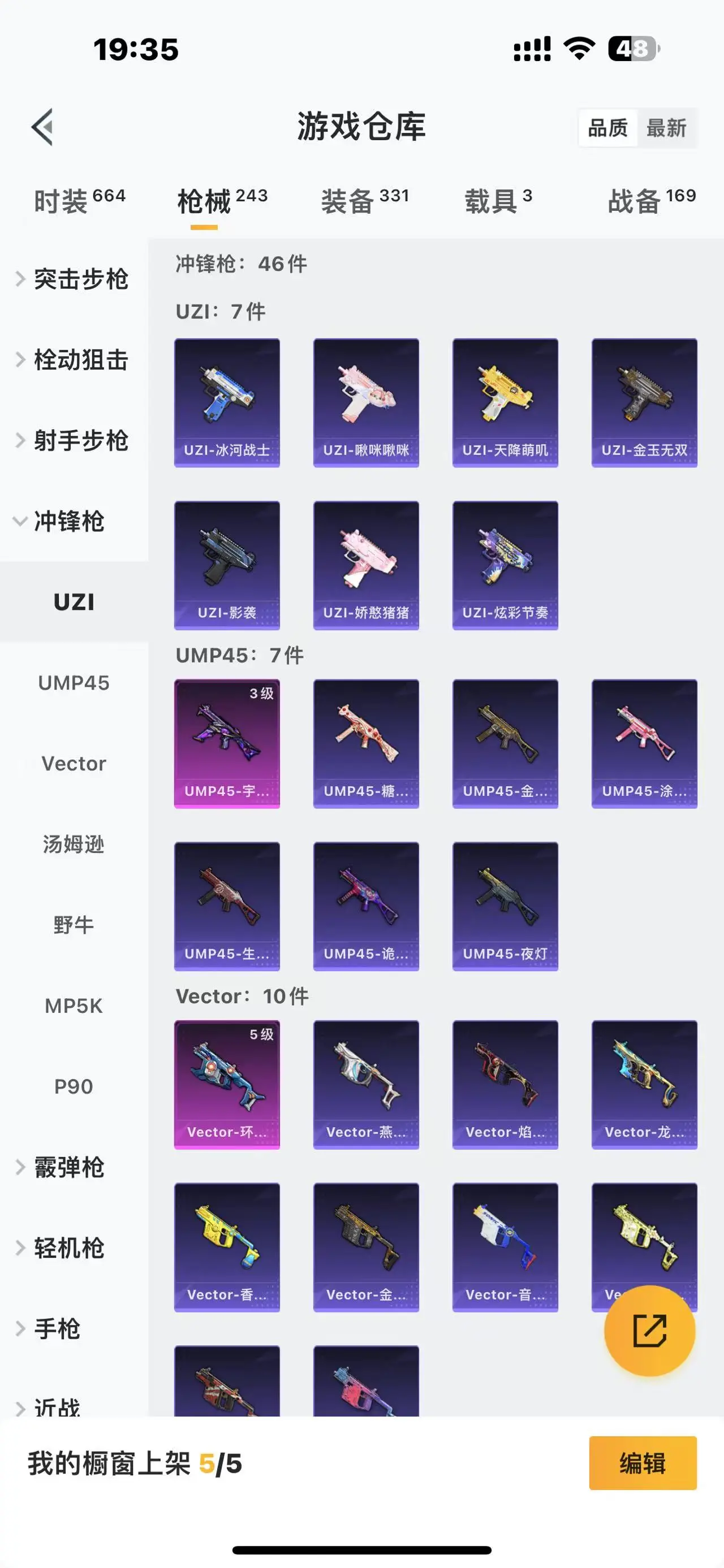Go back using the top-left arrow
Image resolution: width=724 pixels, height=1568 pixels.
click(x=42, y=127)
